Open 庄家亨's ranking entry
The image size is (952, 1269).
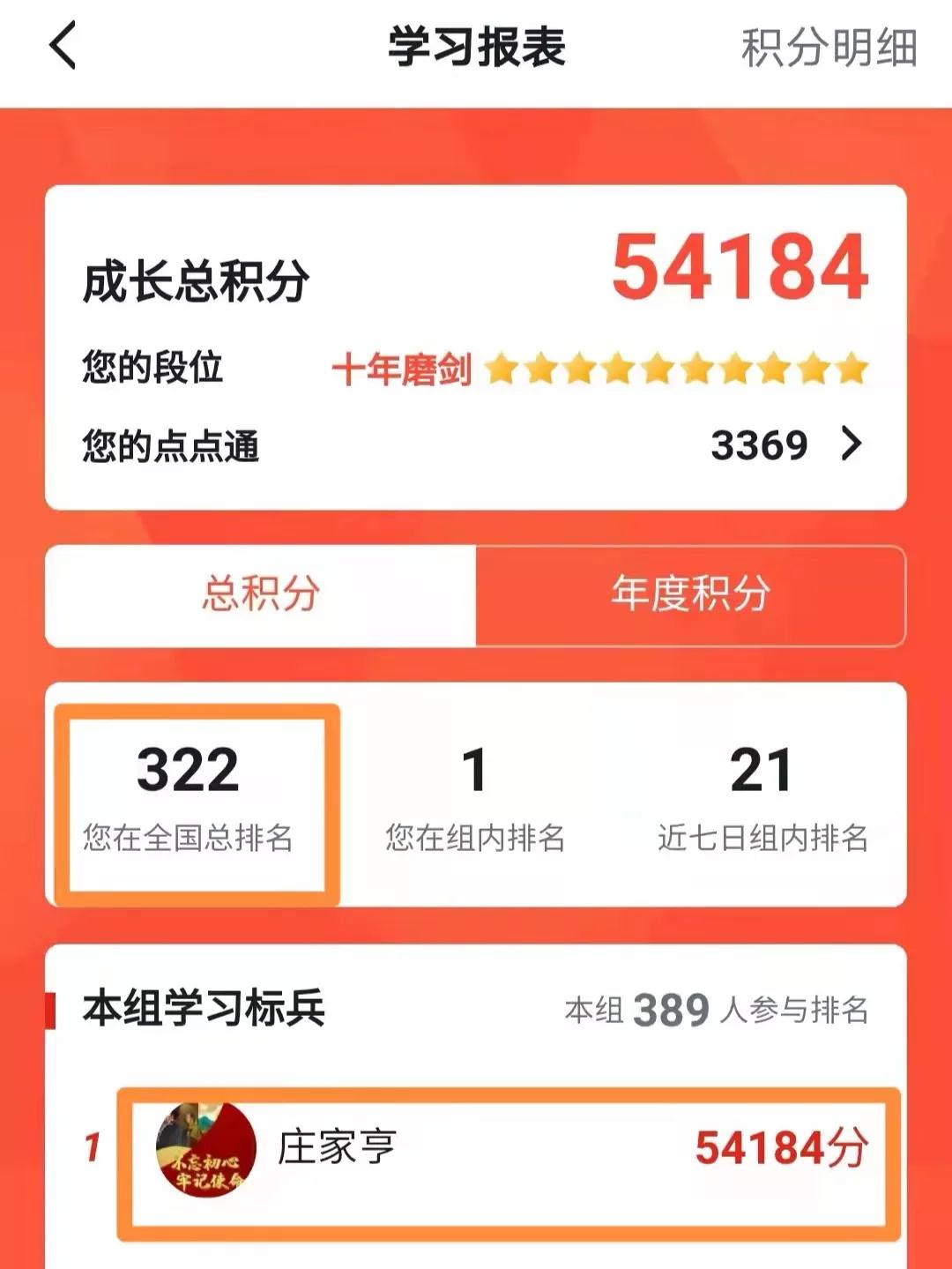[508, 1148]
